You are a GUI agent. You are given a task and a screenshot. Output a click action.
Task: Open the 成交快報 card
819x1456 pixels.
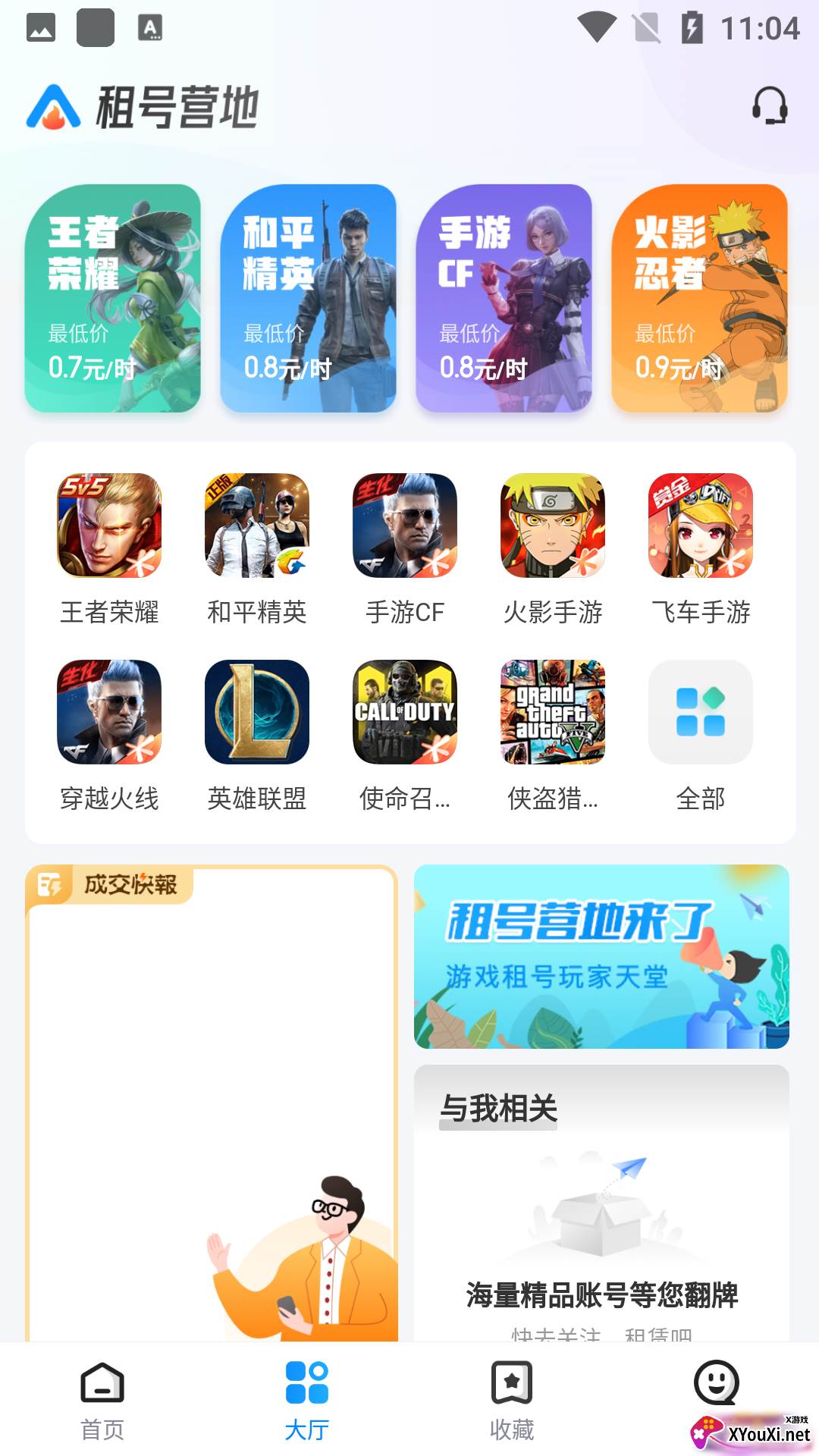tap(211, 1100)
